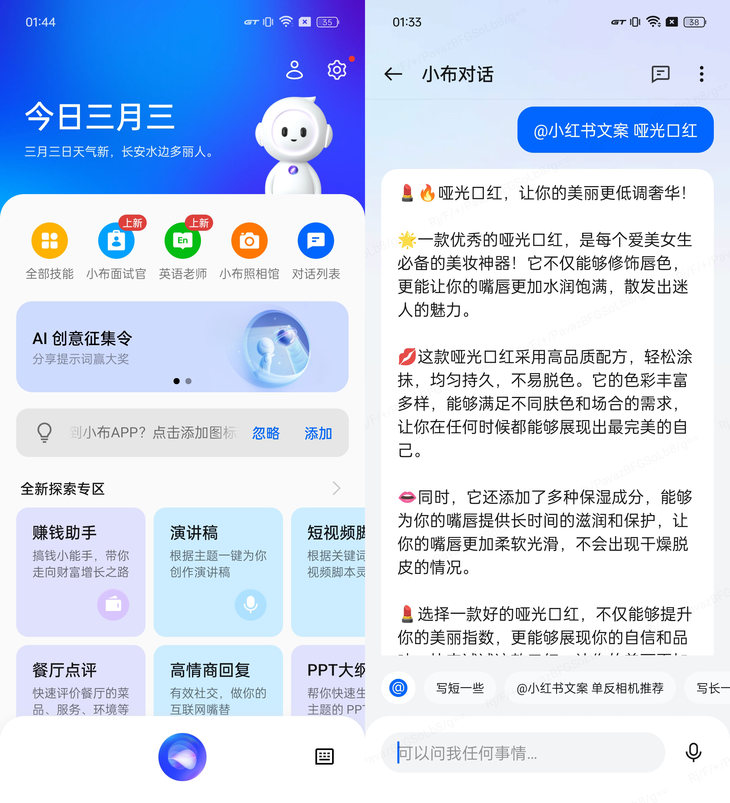Expand 全新探索专区 with the chevron
Viewport: 730px width, 803px height.
336,488
